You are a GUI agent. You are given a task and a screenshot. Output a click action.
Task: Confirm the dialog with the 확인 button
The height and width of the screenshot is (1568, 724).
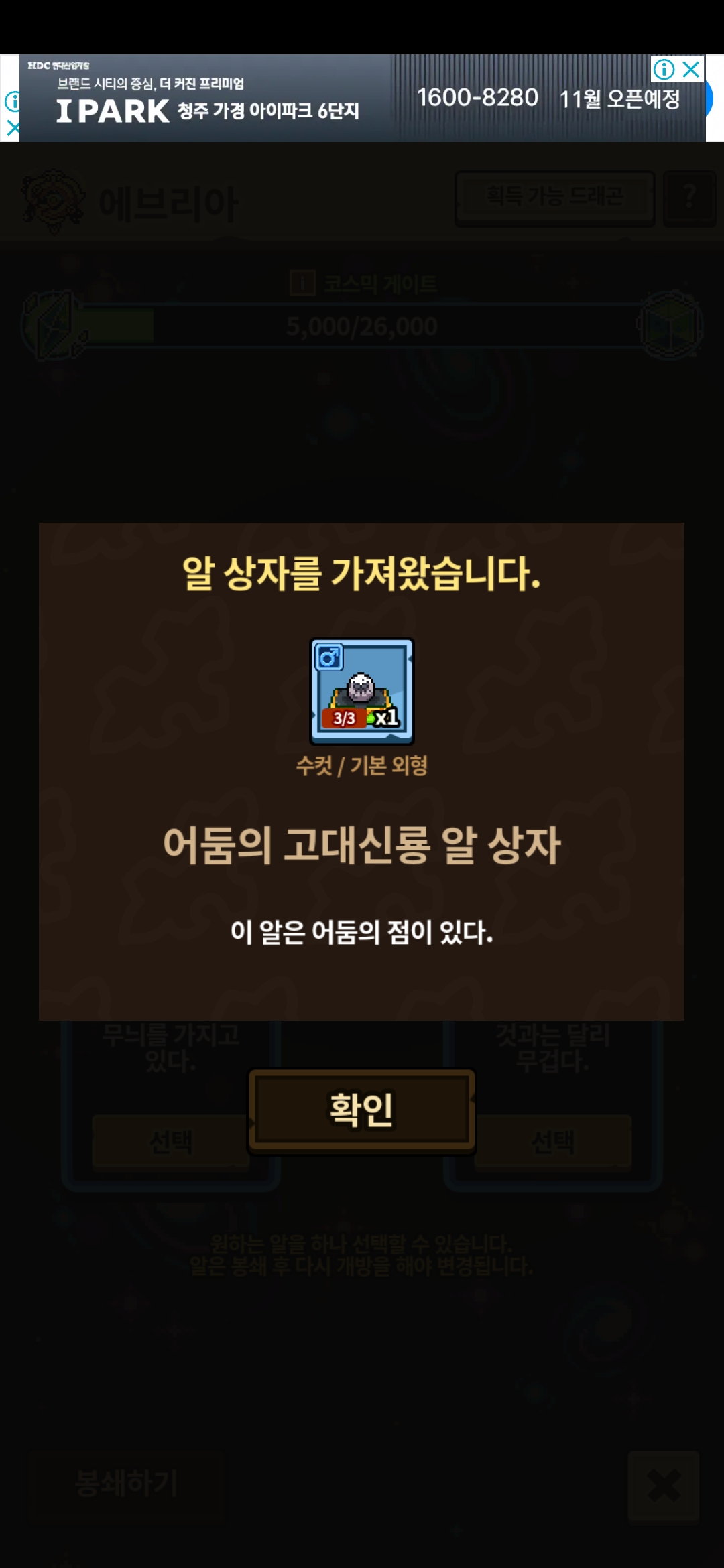pyautogui.click(x=362, y=1110)
